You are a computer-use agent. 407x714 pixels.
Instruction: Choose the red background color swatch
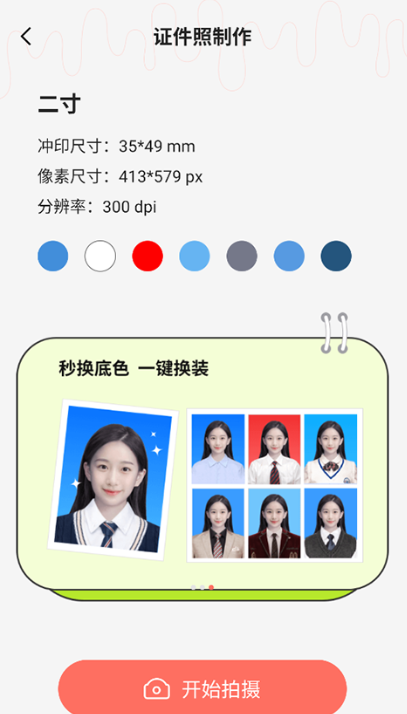click(x=148, y=256)
